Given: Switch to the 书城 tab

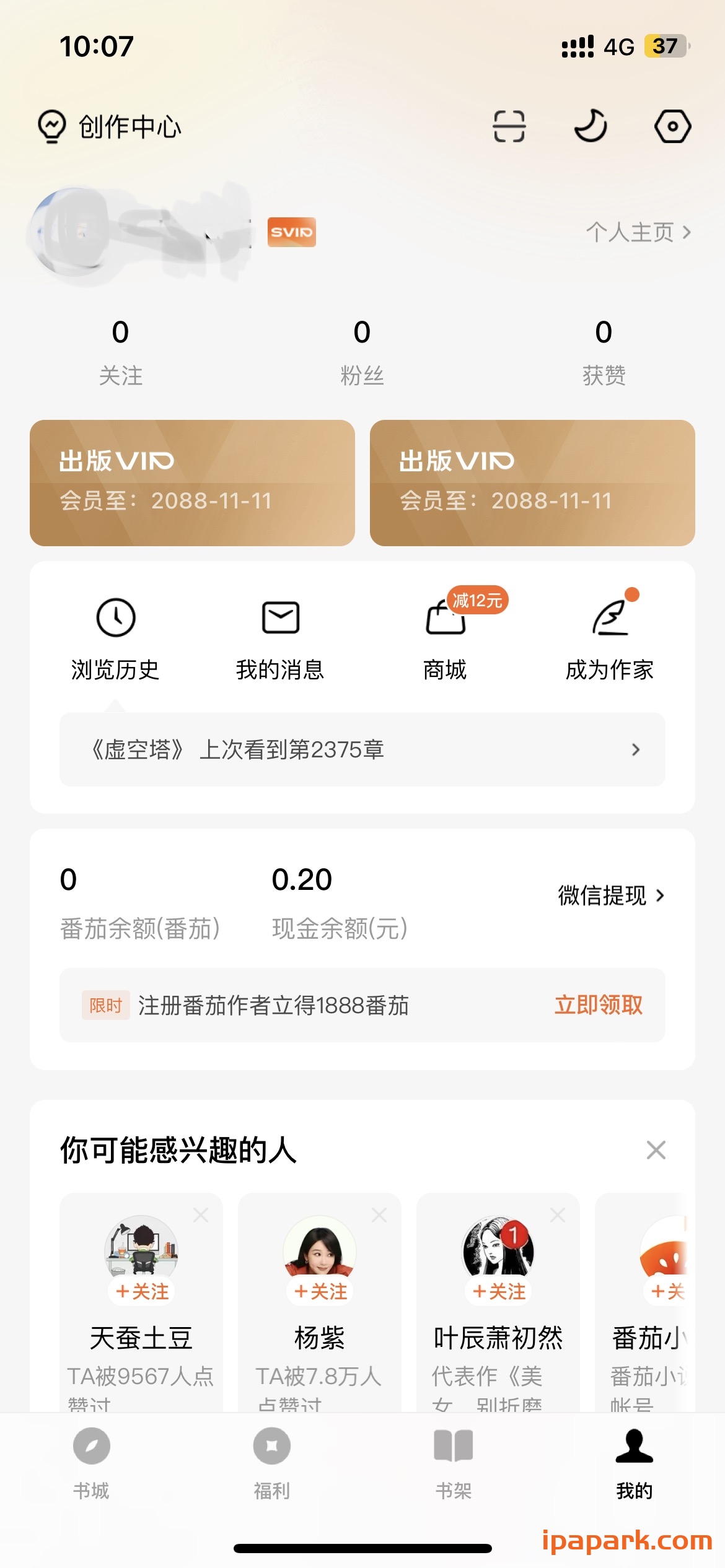Looking at the screenshot, I should pos(91,1461).
